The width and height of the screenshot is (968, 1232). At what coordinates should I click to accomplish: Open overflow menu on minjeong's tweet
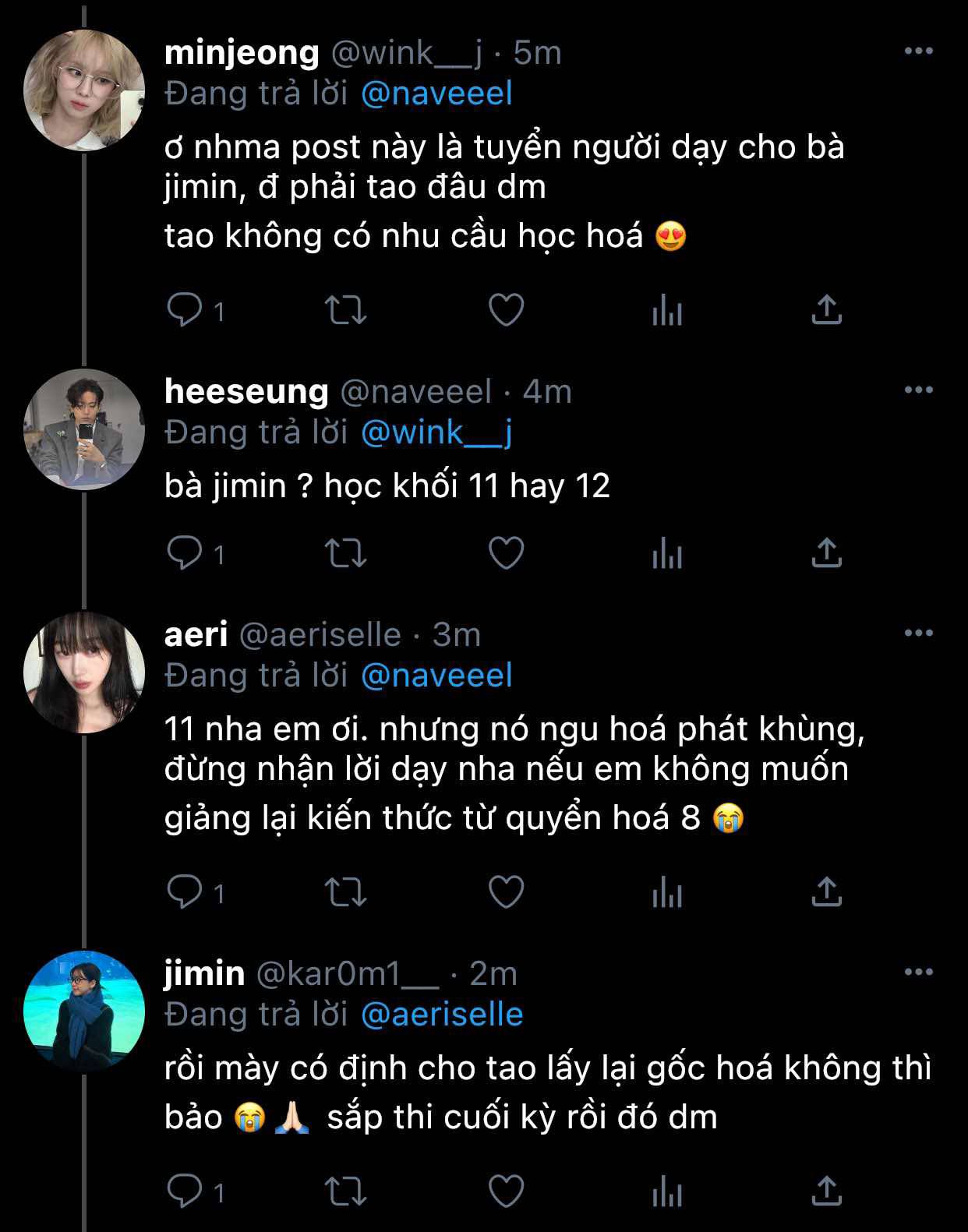(918, 51)
